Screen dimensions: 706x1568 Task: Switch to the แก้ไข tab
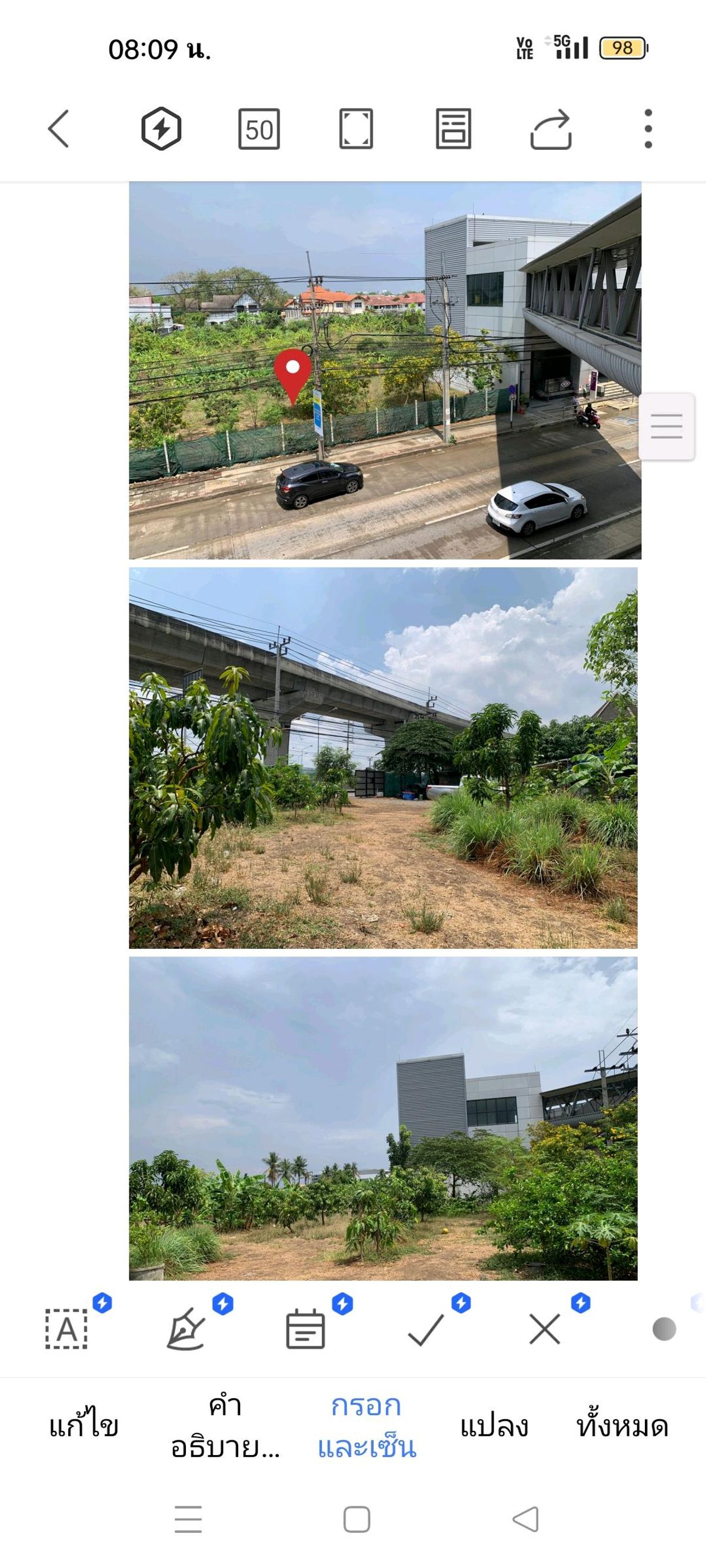(x=84, y=1426)
